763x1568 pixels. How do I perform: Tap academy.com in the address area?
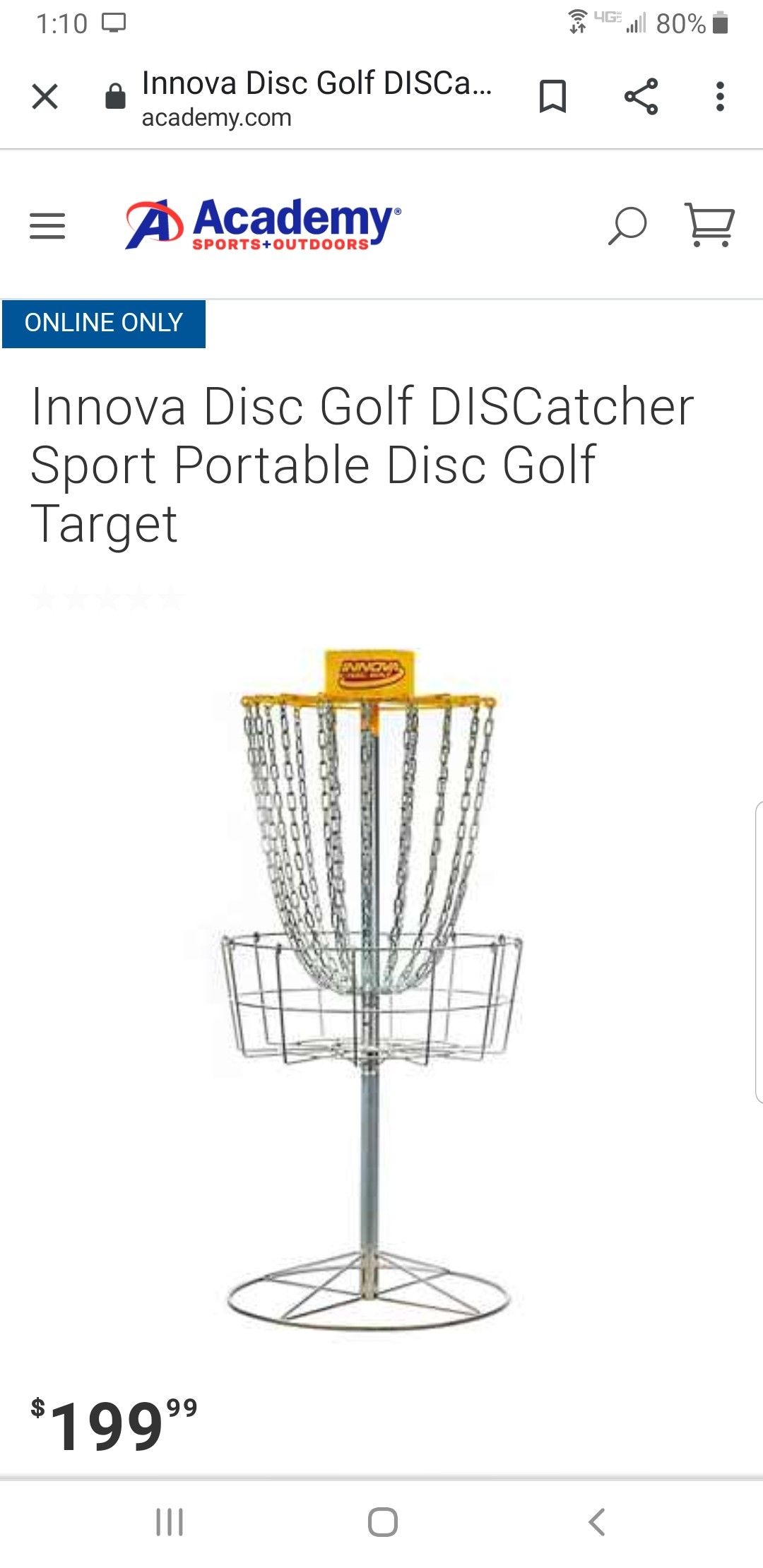pyautogui.click(x=217, y=117)
